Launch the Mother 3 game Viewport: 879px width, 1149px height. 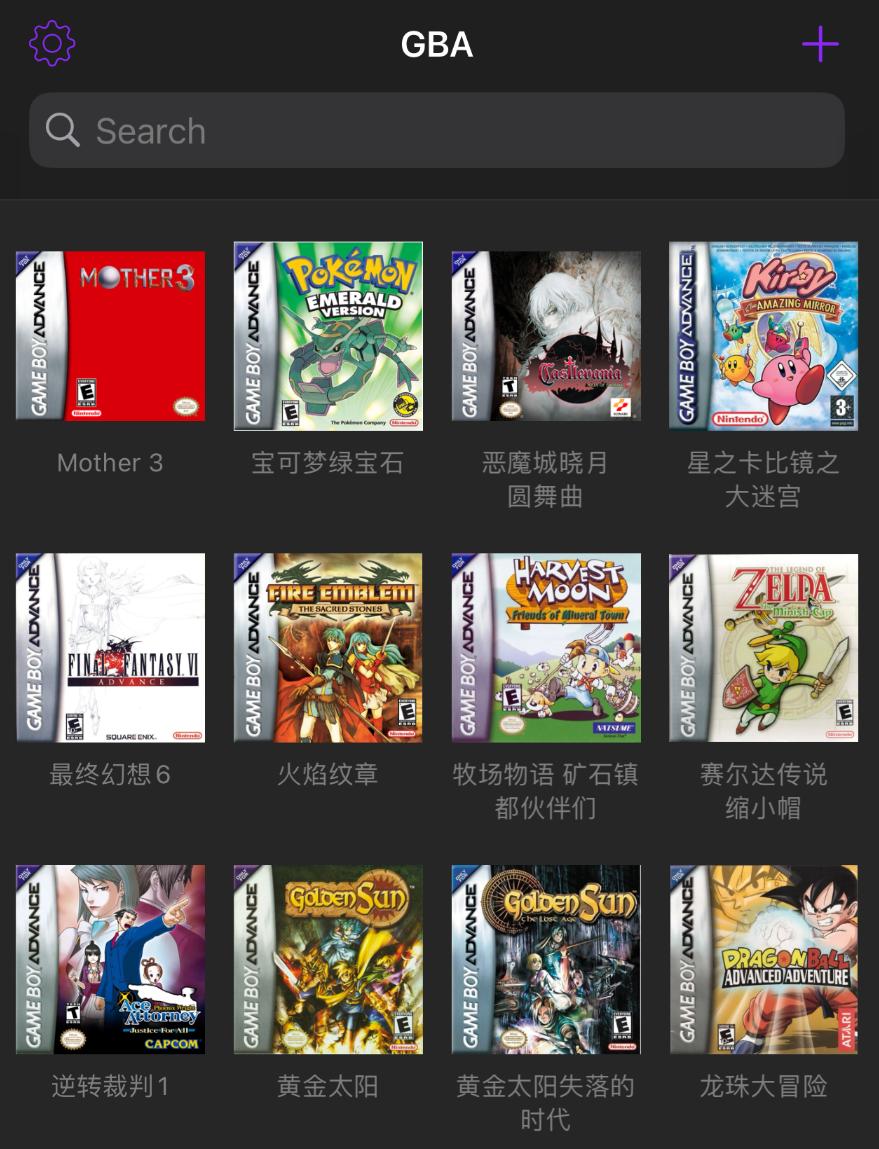click(x=111, y=336)
